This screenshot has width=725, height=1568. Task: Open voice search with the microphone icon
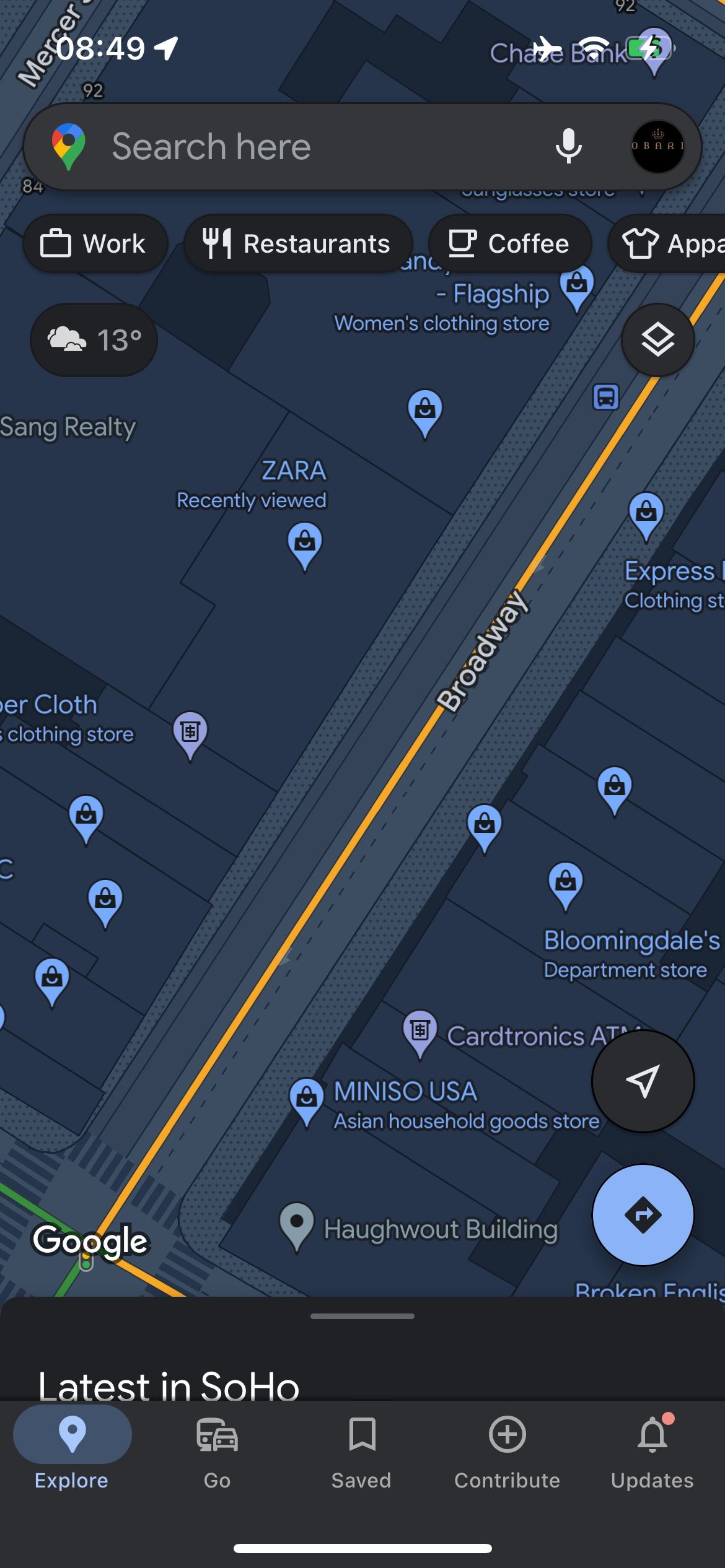(568, 146)
